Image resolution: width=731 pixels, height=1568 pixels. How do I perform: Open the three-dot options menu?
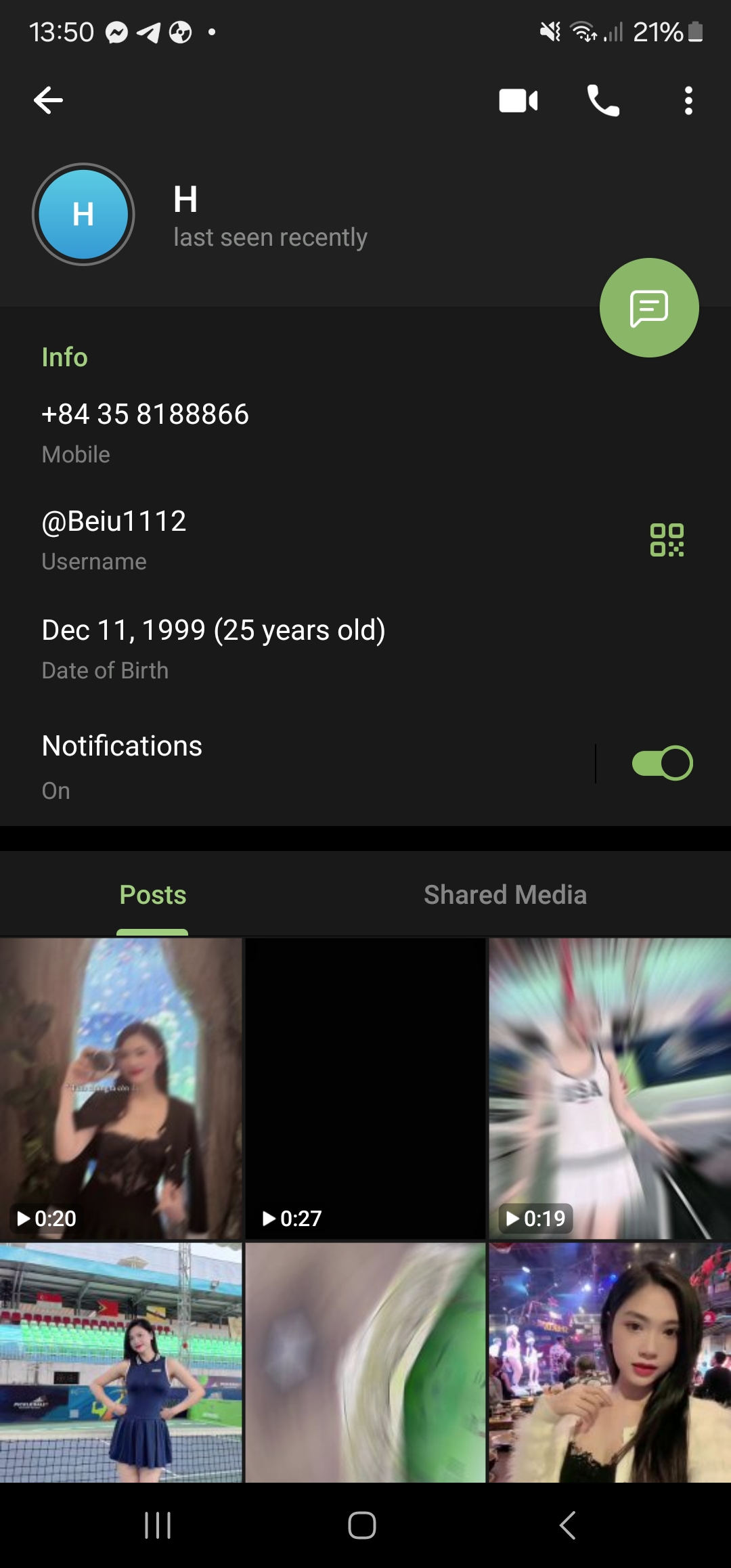(688, 100)
